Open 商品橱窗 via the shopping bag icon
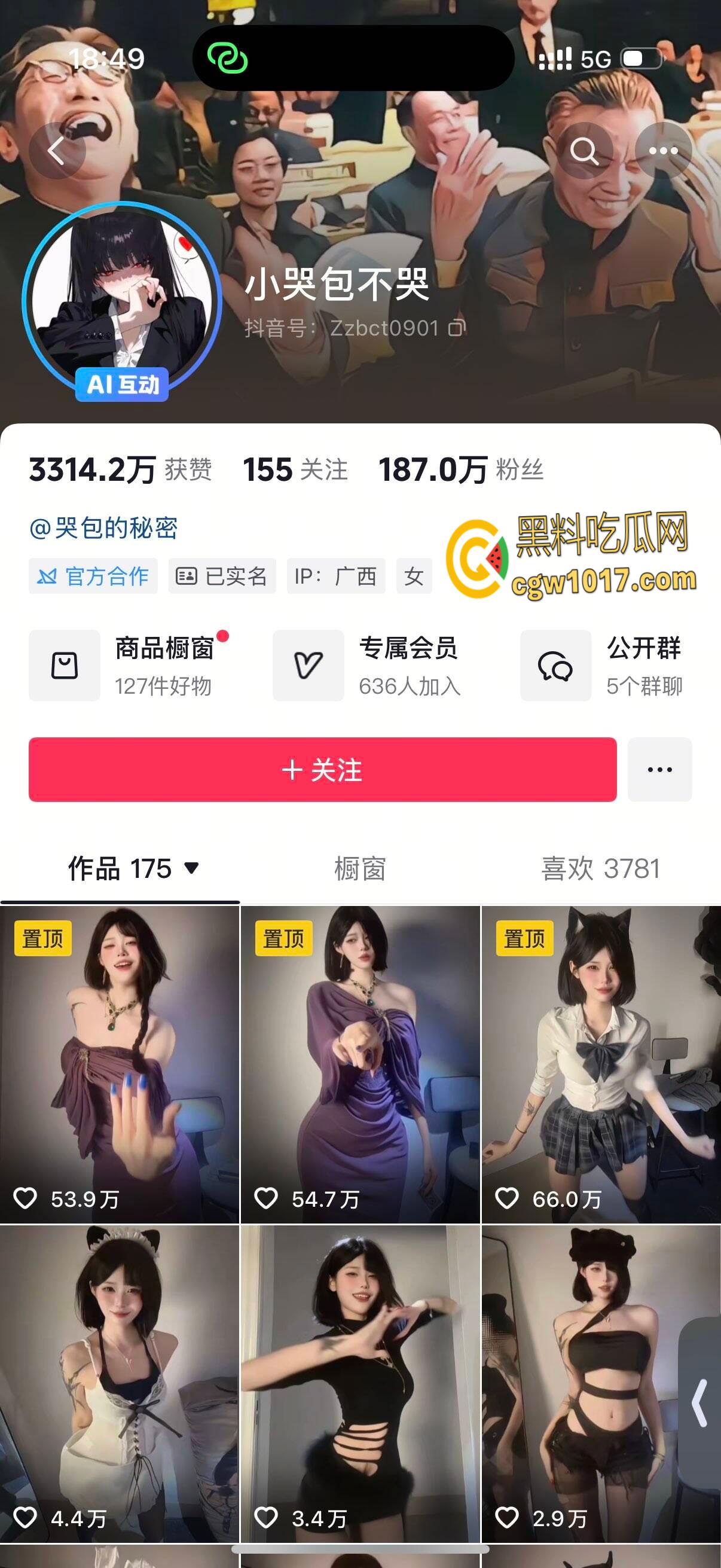Image resolution: width=721 pixels, height=1568 pixels. [x=65, y=665]
